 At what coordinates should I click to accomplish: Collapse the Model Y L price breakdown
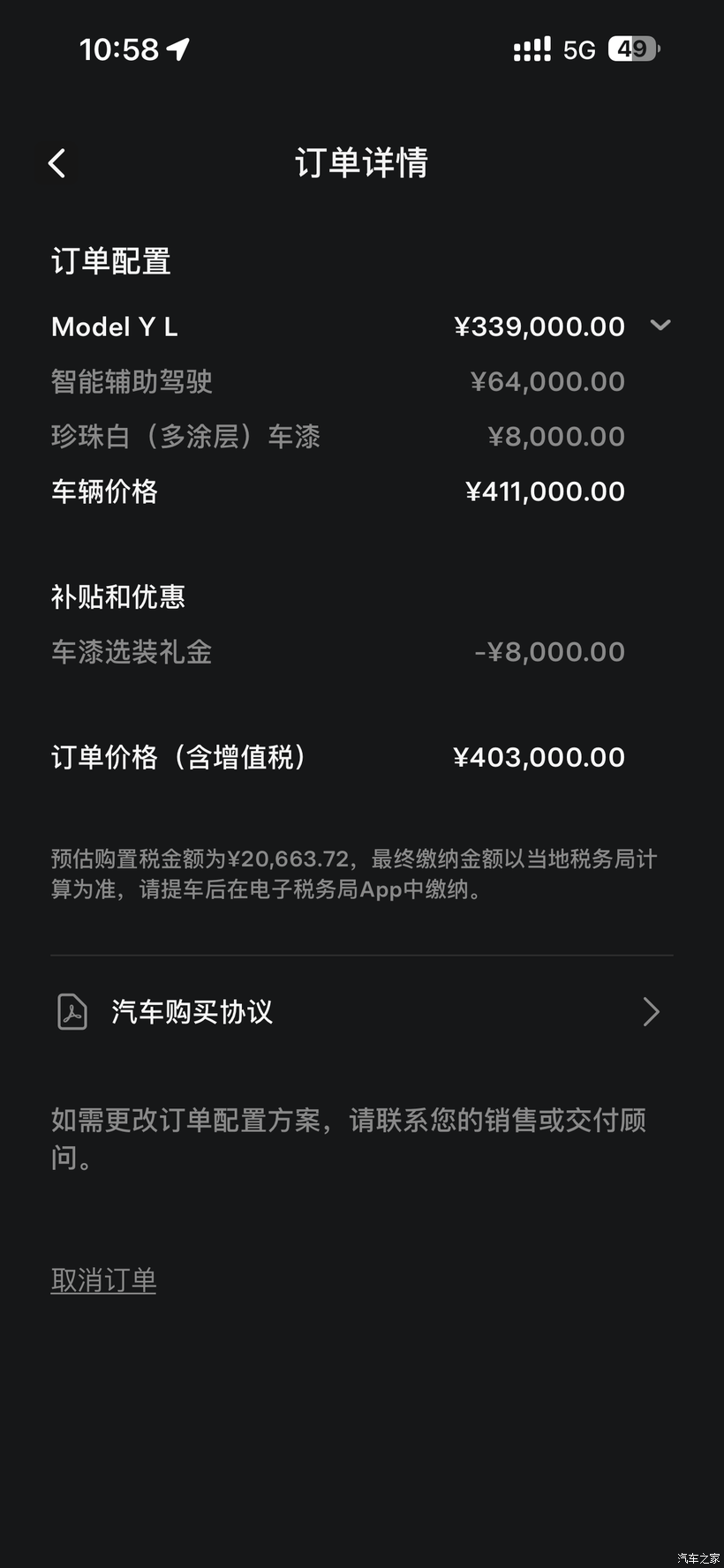click(660, 326)
